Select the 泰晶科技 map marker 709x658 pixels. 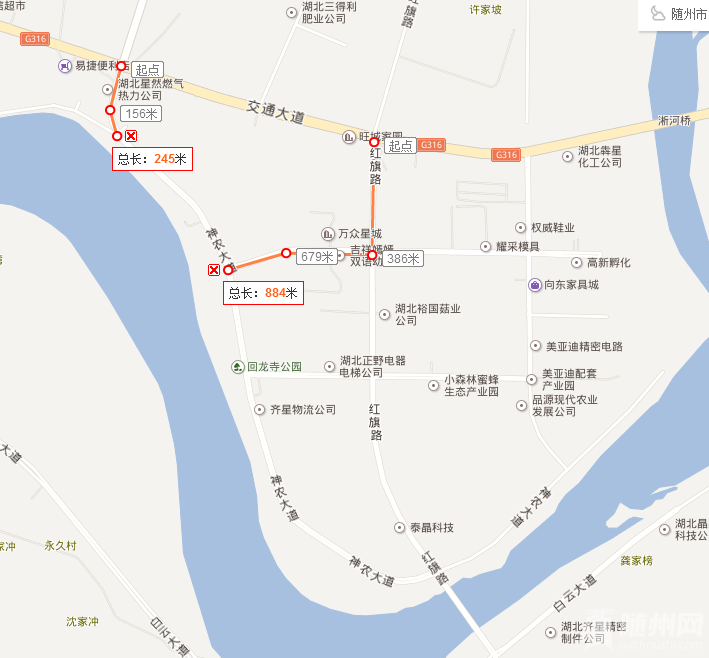click(399, 528)
